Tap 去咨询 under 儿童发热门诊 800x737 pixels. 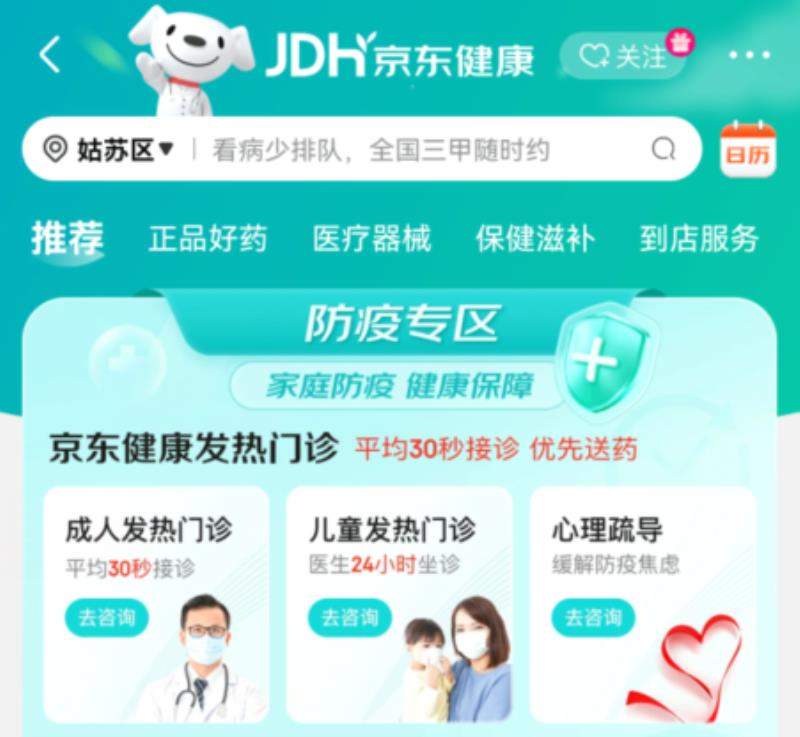(350, 617)
